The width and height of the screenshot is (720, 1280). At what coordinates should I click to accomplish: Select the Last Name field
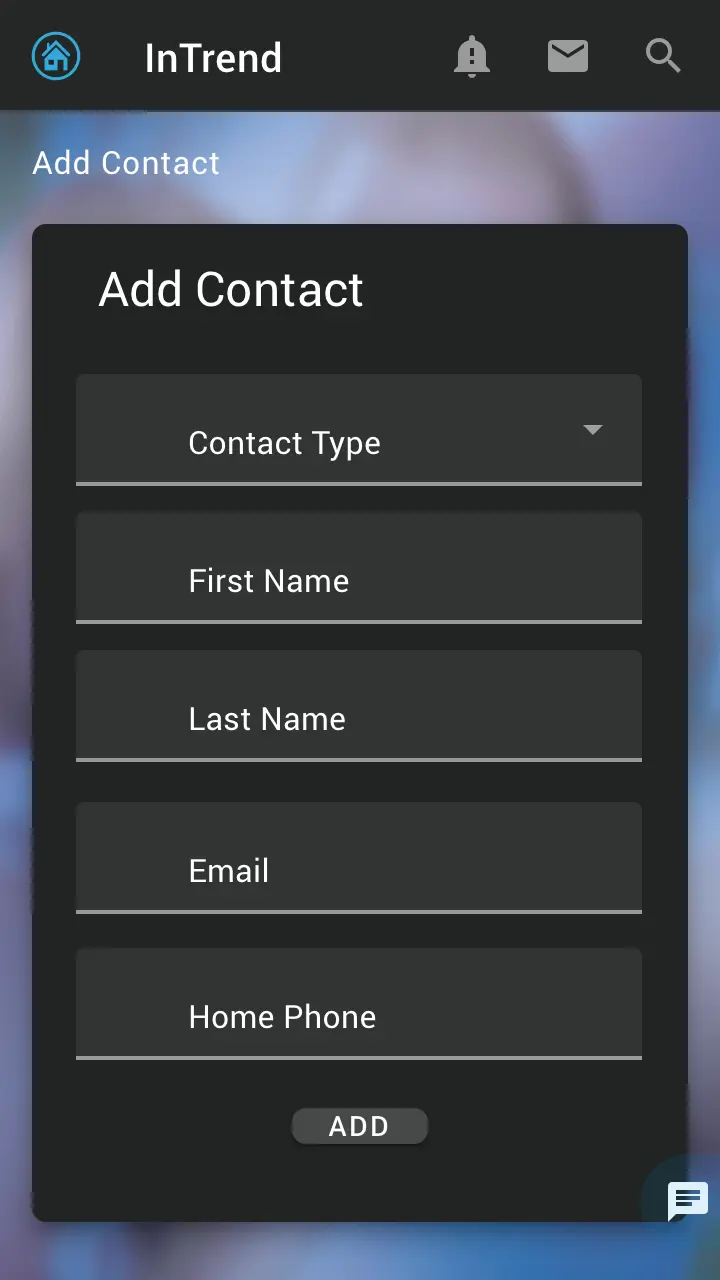pyautogui.click(x=358, y=706)
